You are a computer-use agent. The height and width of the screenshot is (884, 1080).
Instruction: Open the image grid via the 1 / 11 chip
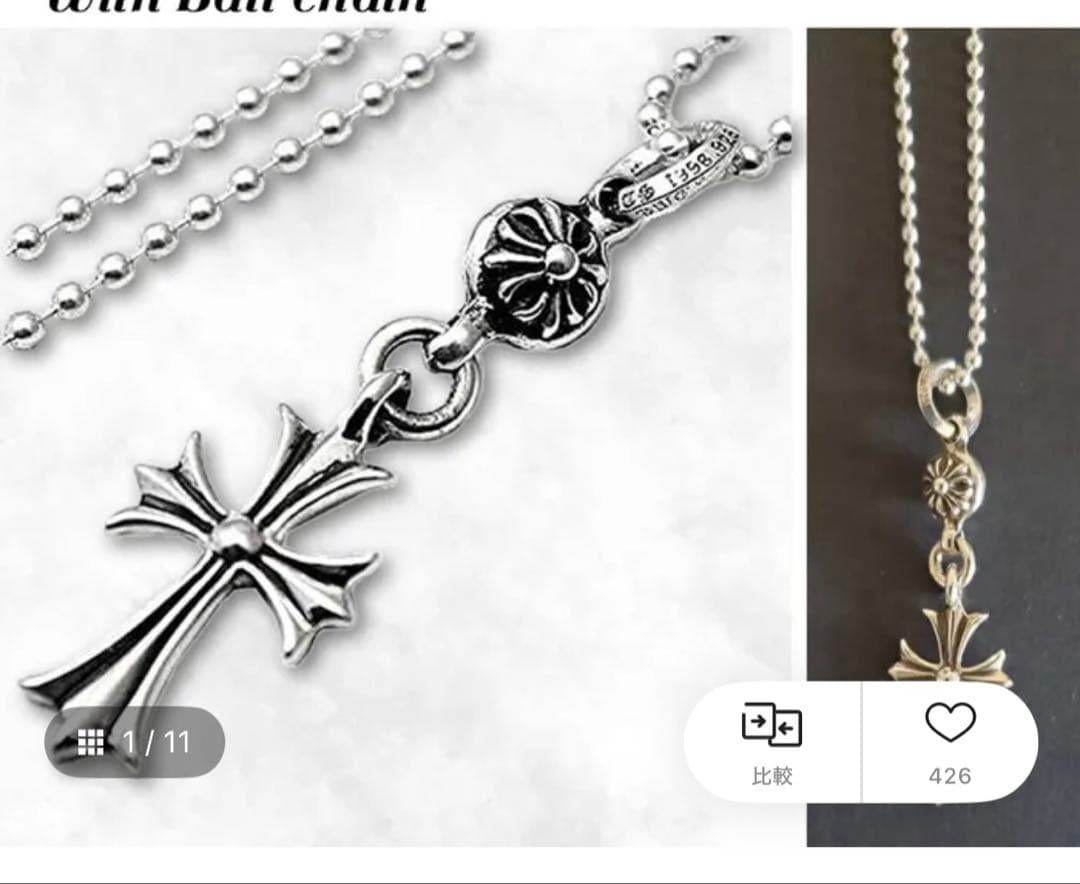coord(134,742)
